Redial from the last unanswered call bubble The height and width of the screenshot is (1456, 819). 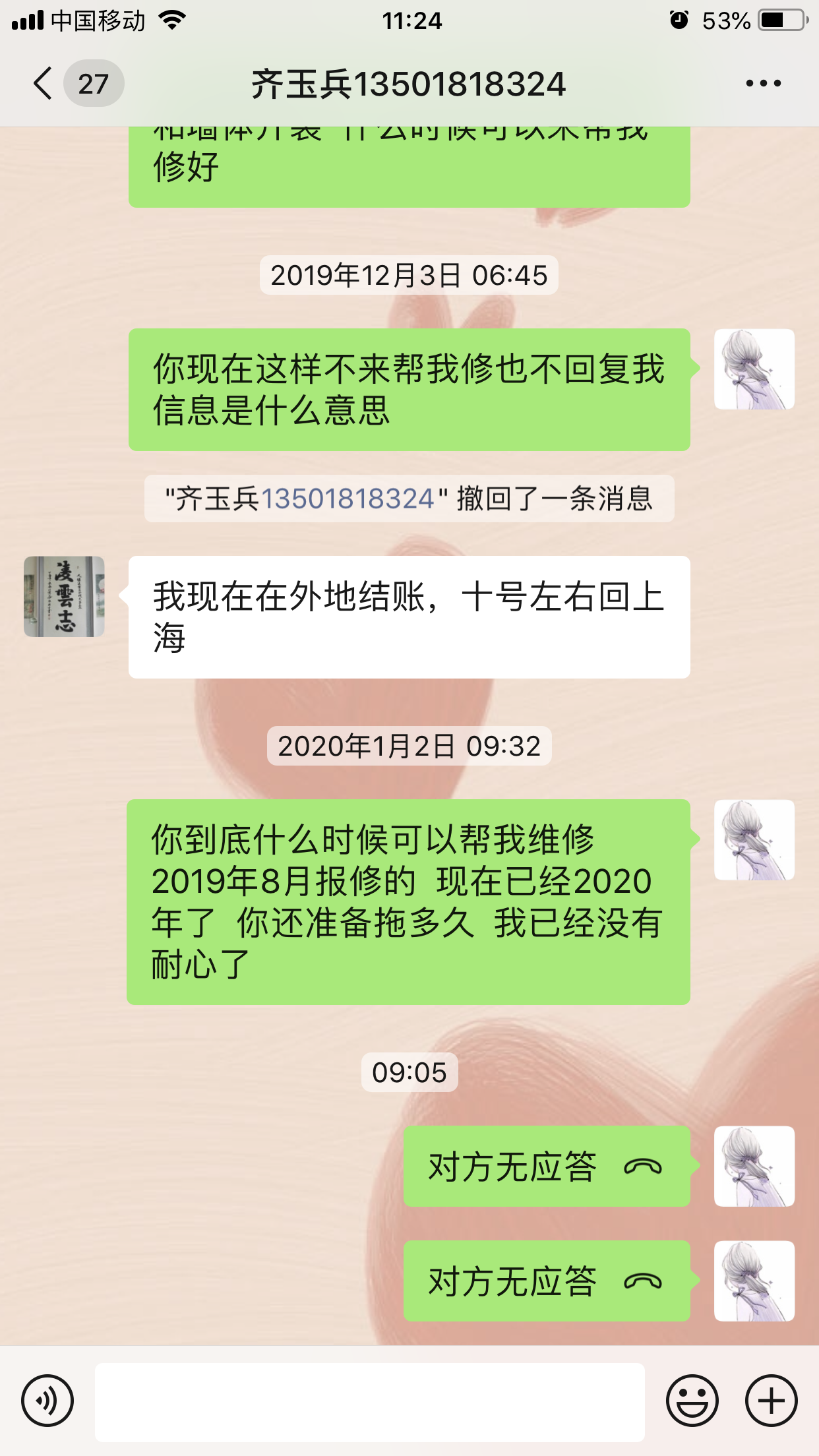pos(546,1281)
